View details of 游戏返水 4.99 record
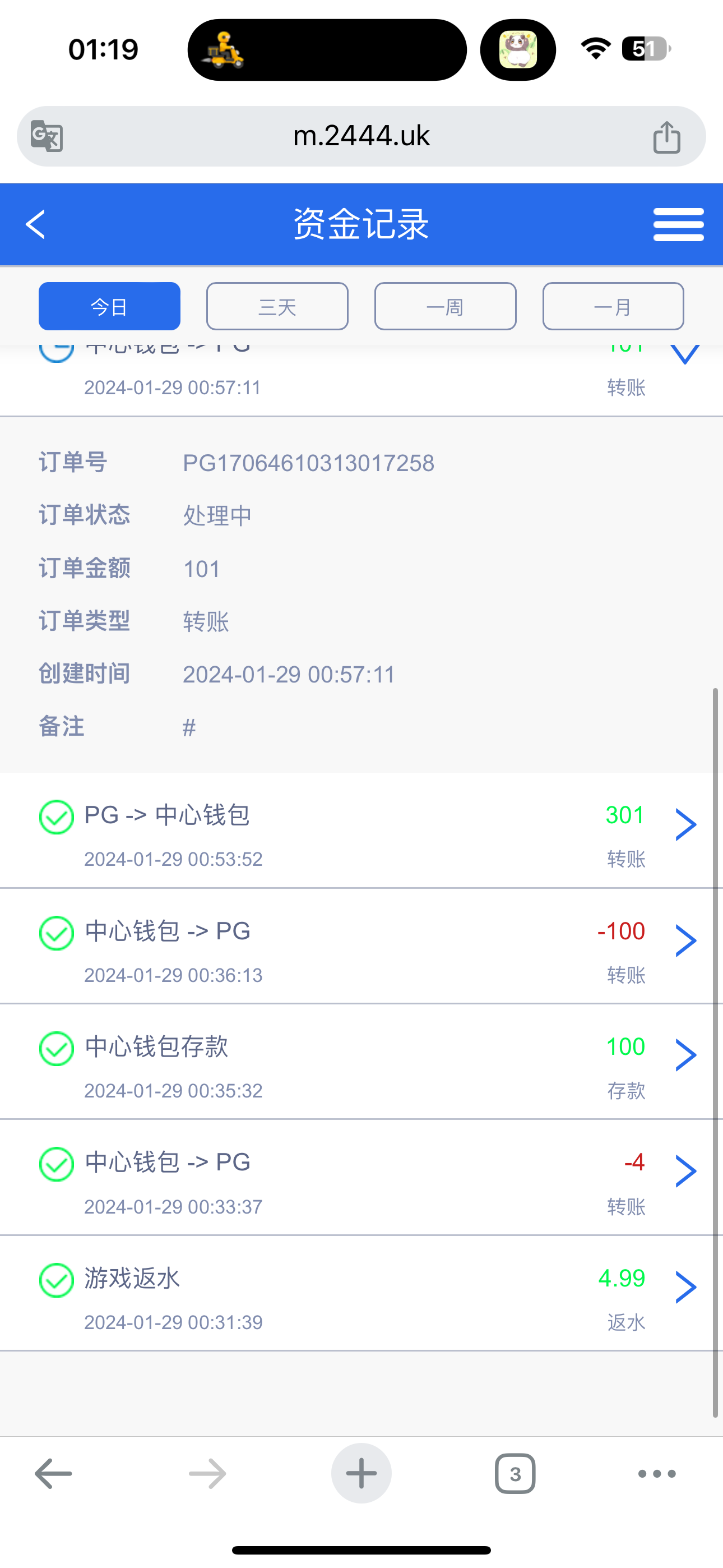 (685, 1287)
